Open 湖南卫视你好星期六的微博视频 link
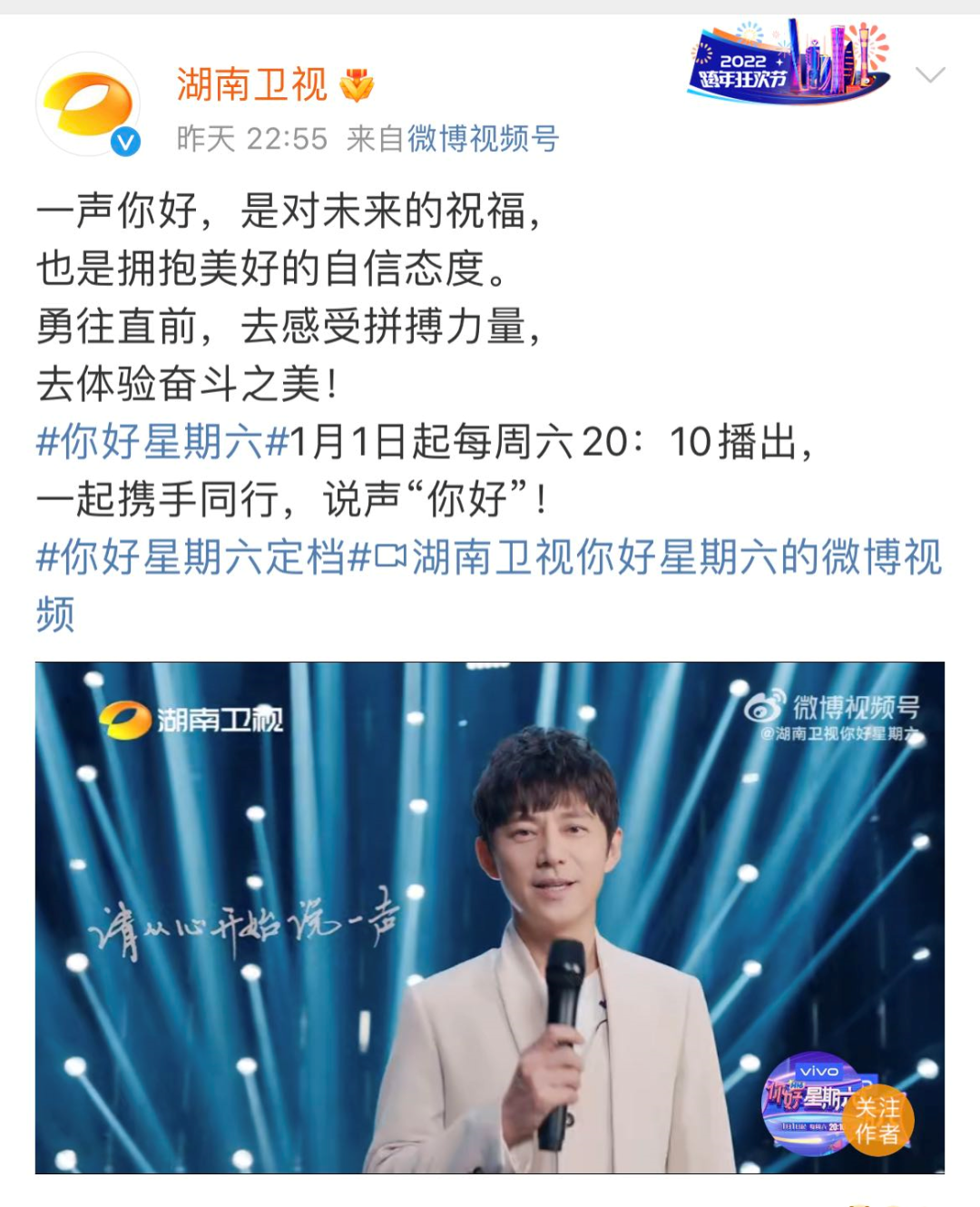The height and width of the screenshot is (1207, 980). 667,556
